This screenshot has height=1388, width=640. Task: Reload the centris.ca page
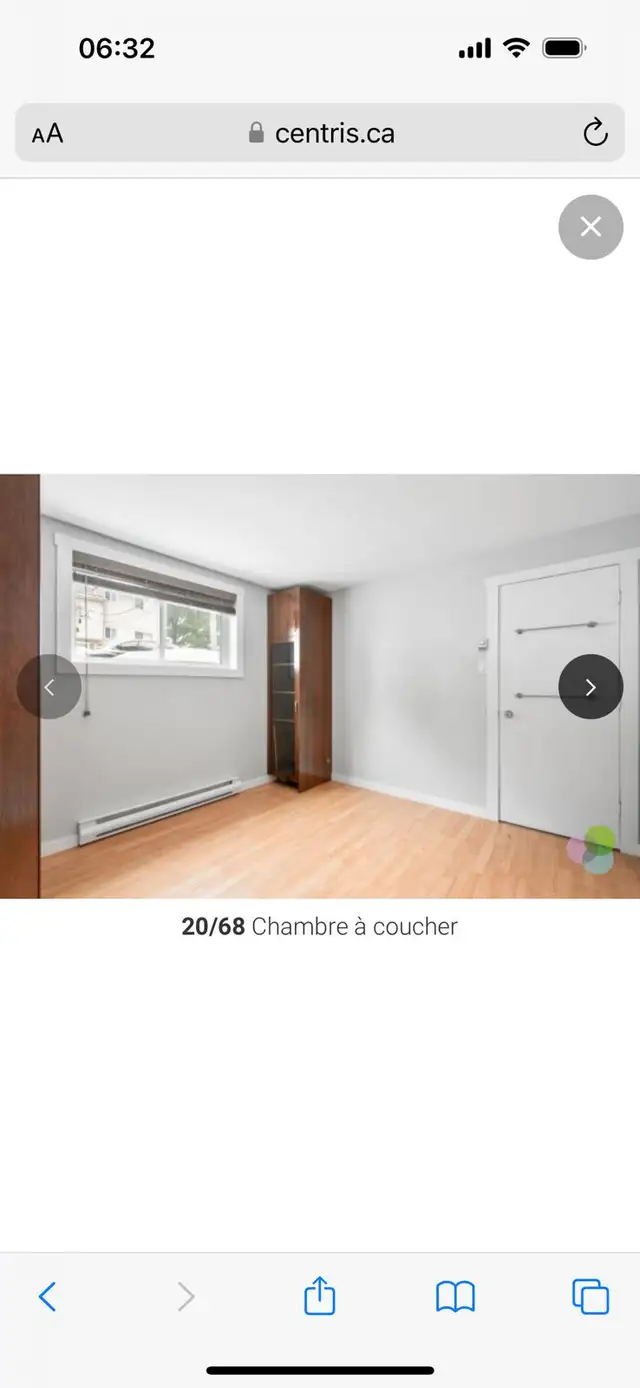(595, 133)
